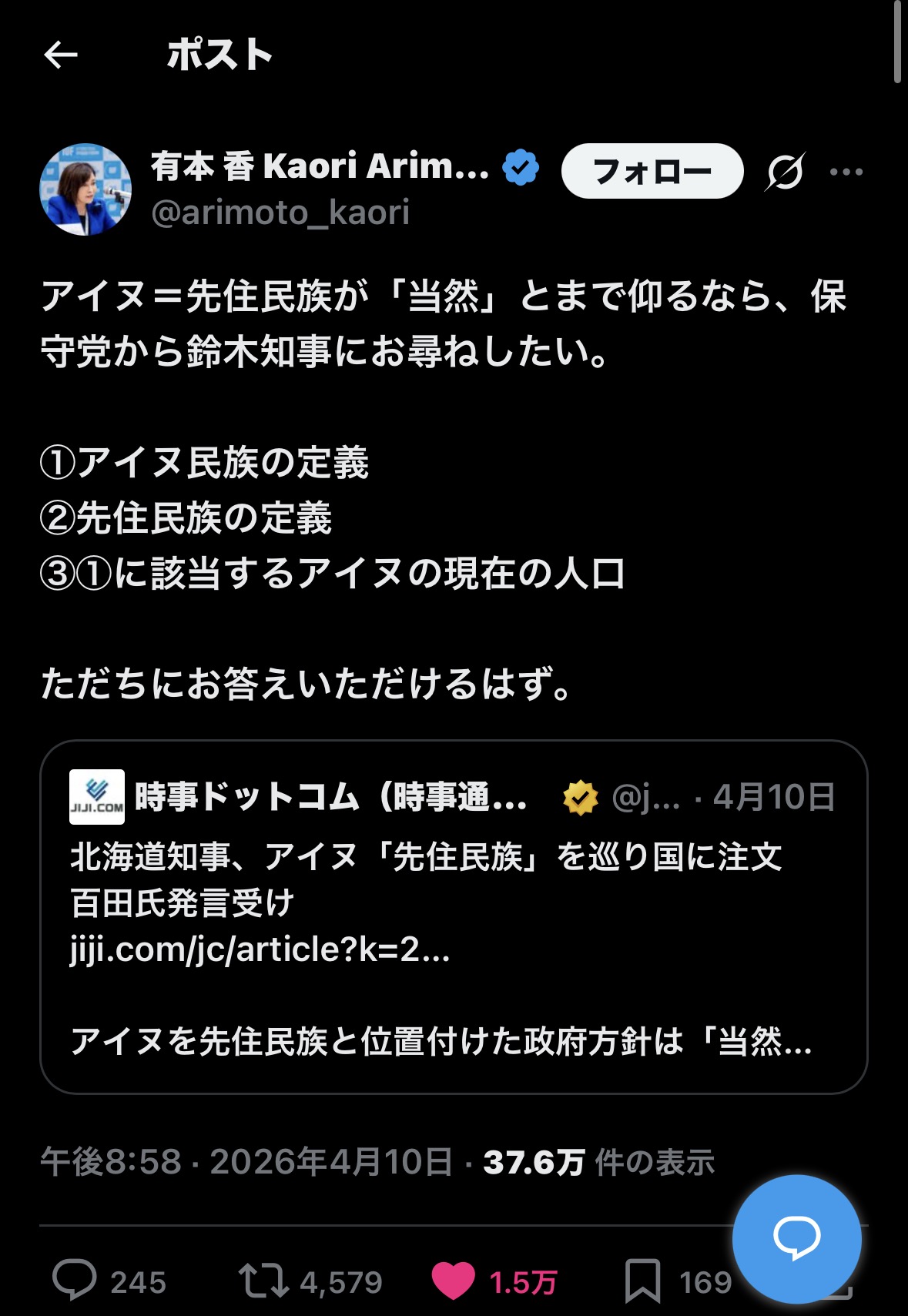Bookmark this post showing 169 saves
The width and height of the screenshot is (908, 1316).
coord(642,1280)
